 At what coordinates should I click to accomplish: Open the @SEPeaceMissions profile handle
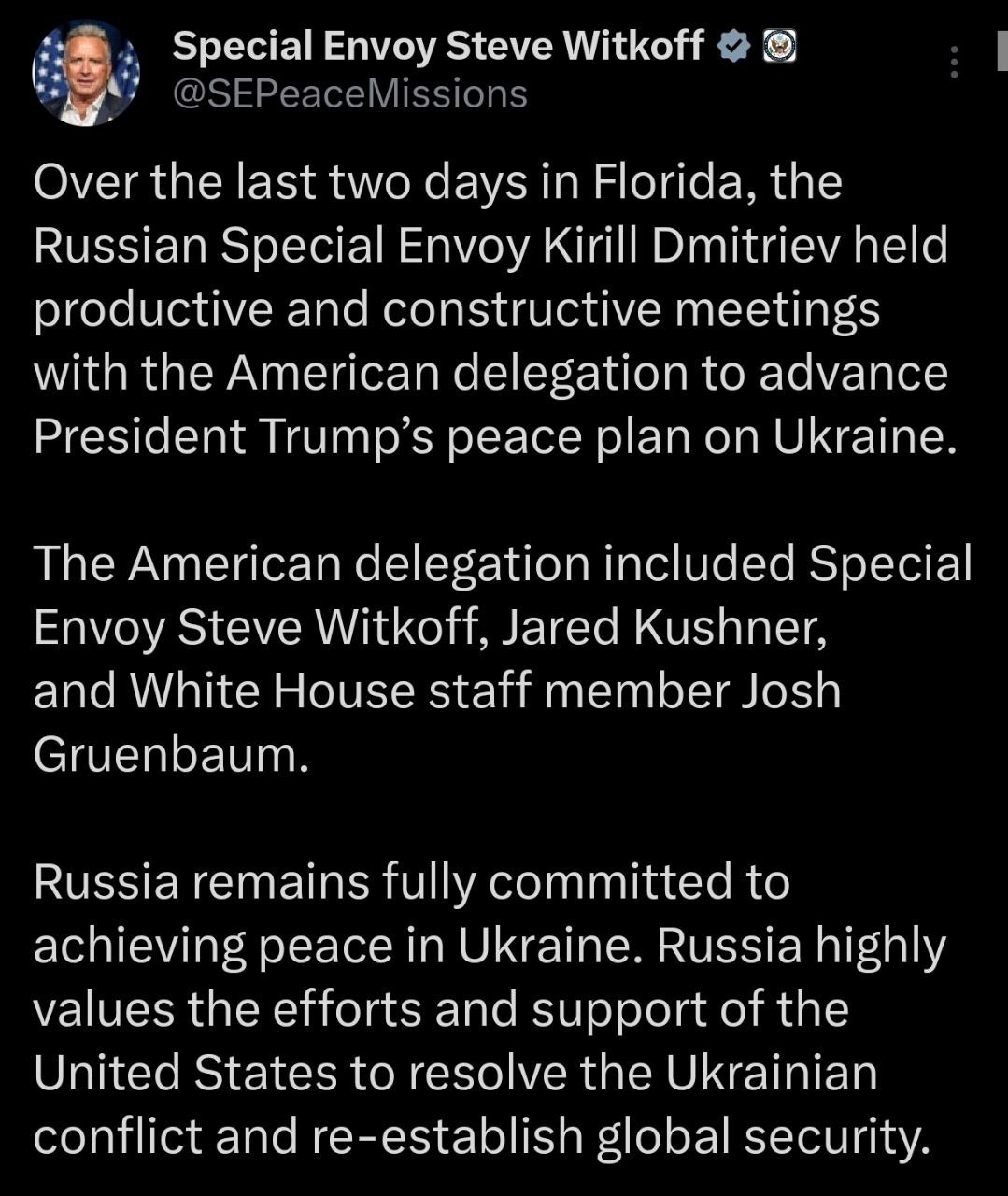(350, 94)
